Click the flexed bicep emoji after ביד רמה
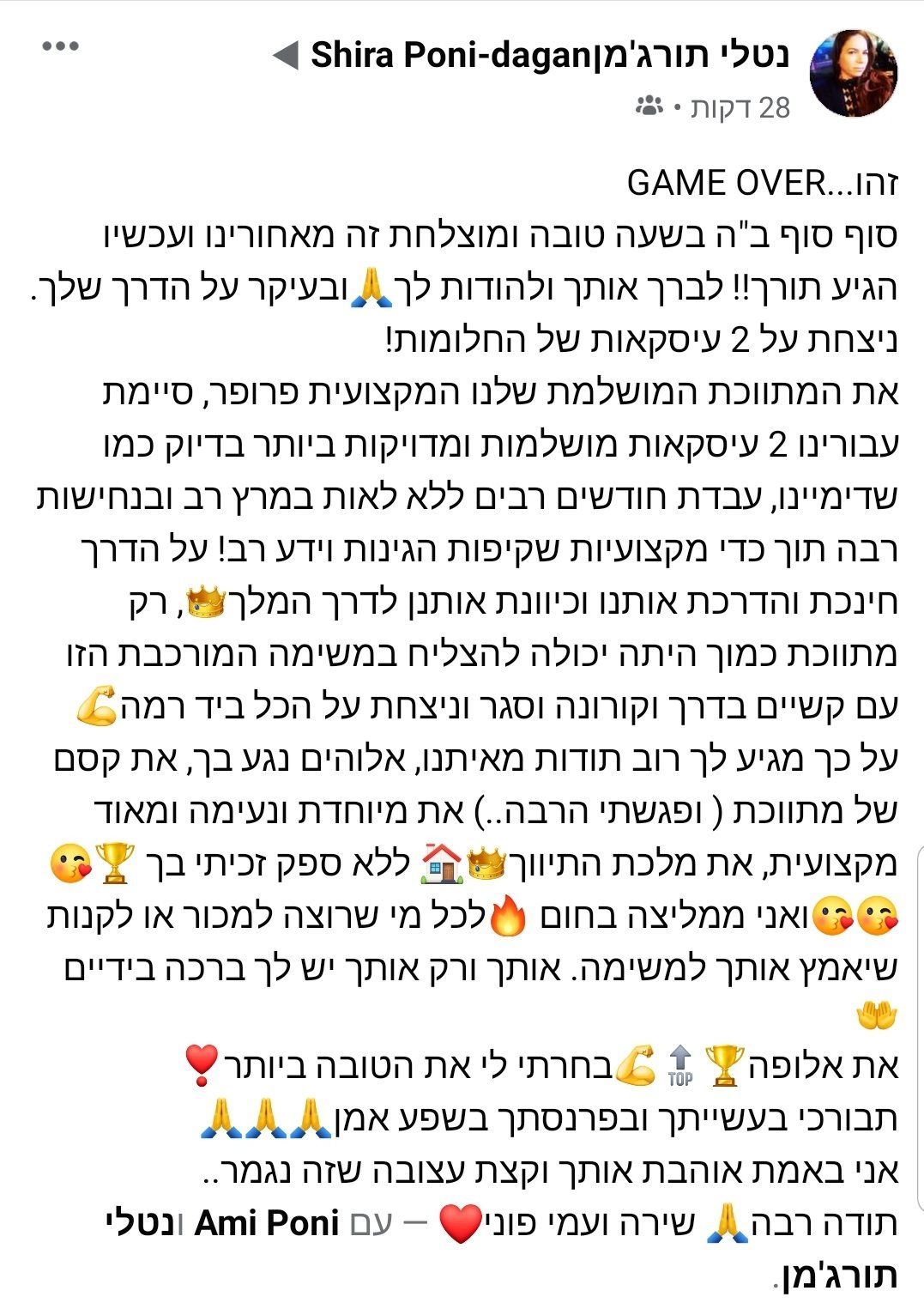 (98, 703)
